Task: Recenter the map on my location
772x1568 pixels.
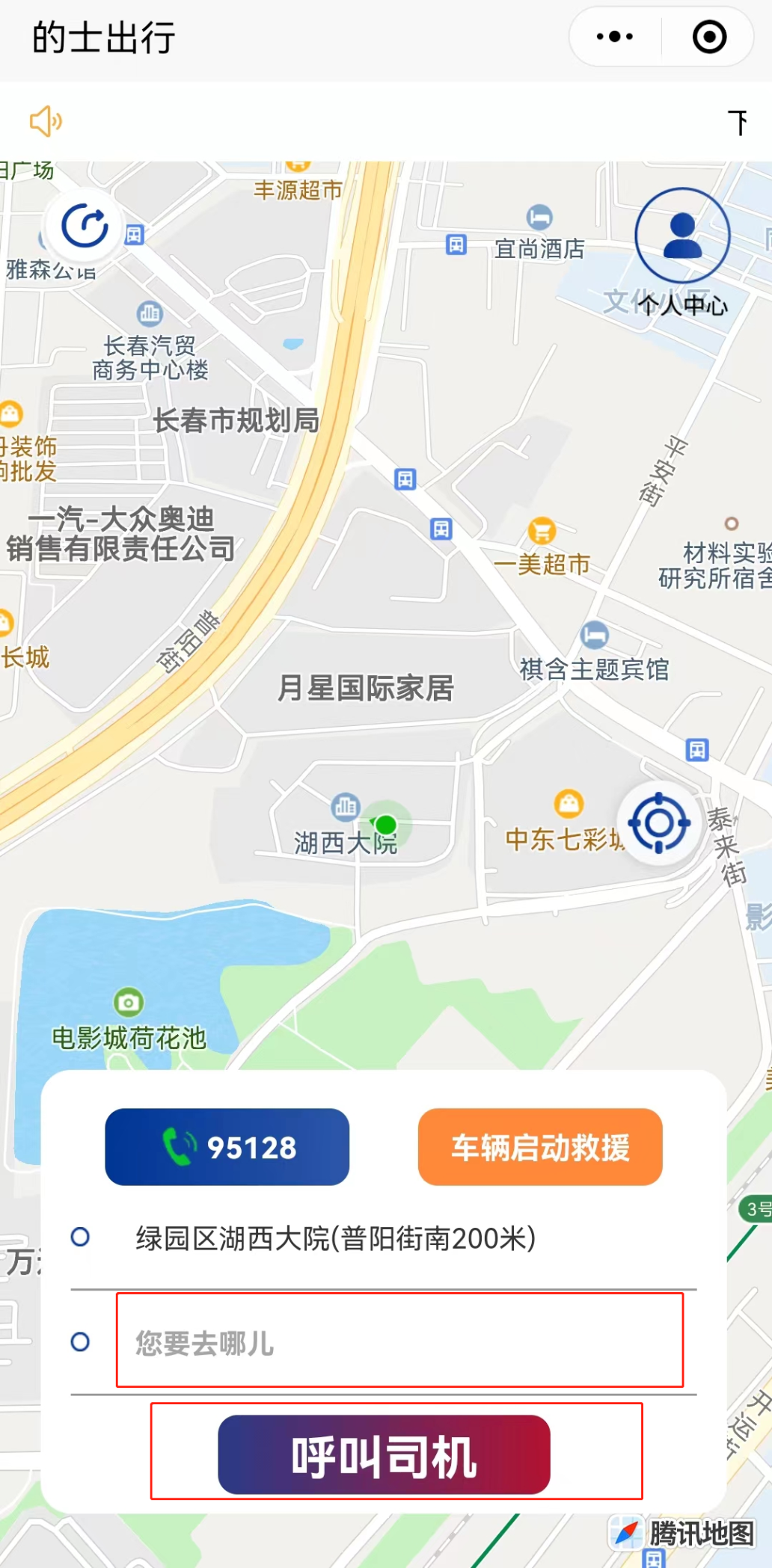Action: (x=659, y=823)
